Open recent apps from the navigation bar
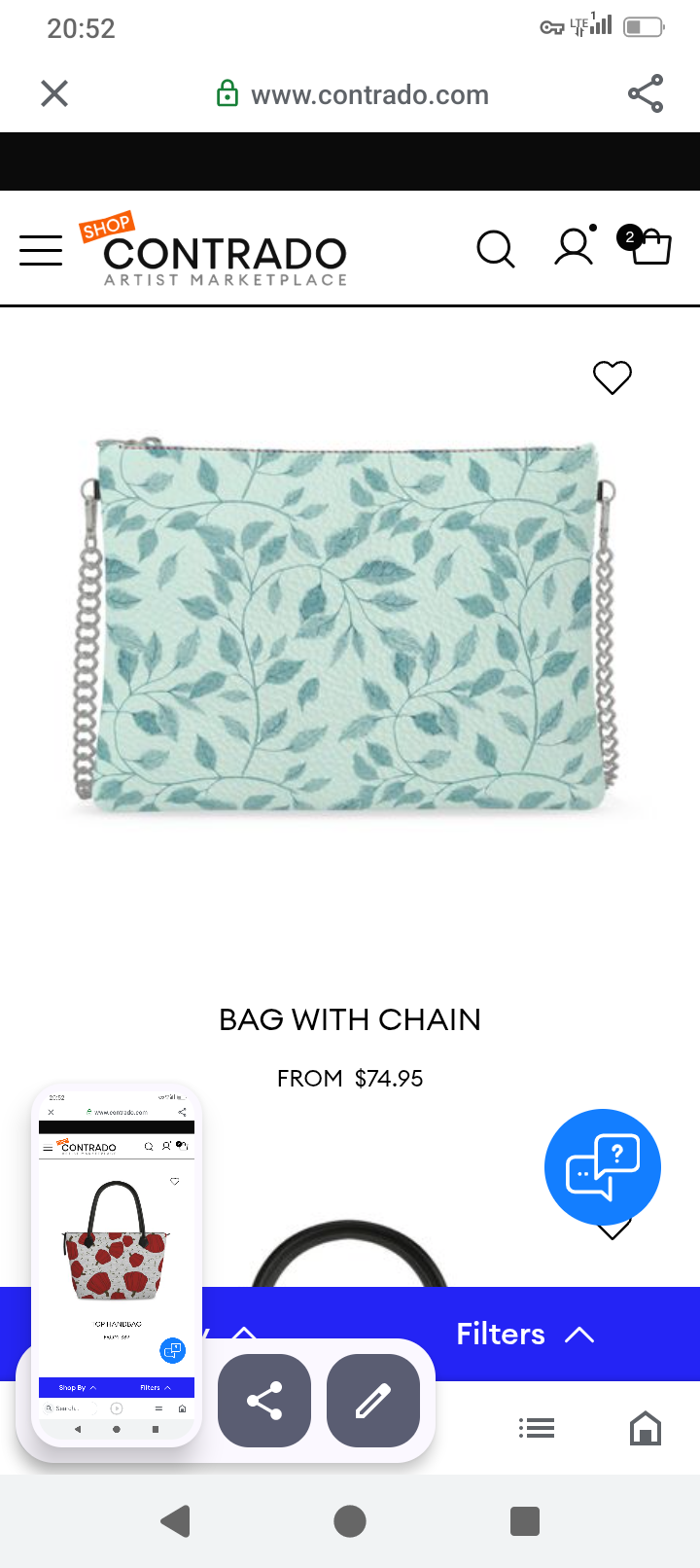This screenshot has height=1568, width=700. click(525, 1521)
